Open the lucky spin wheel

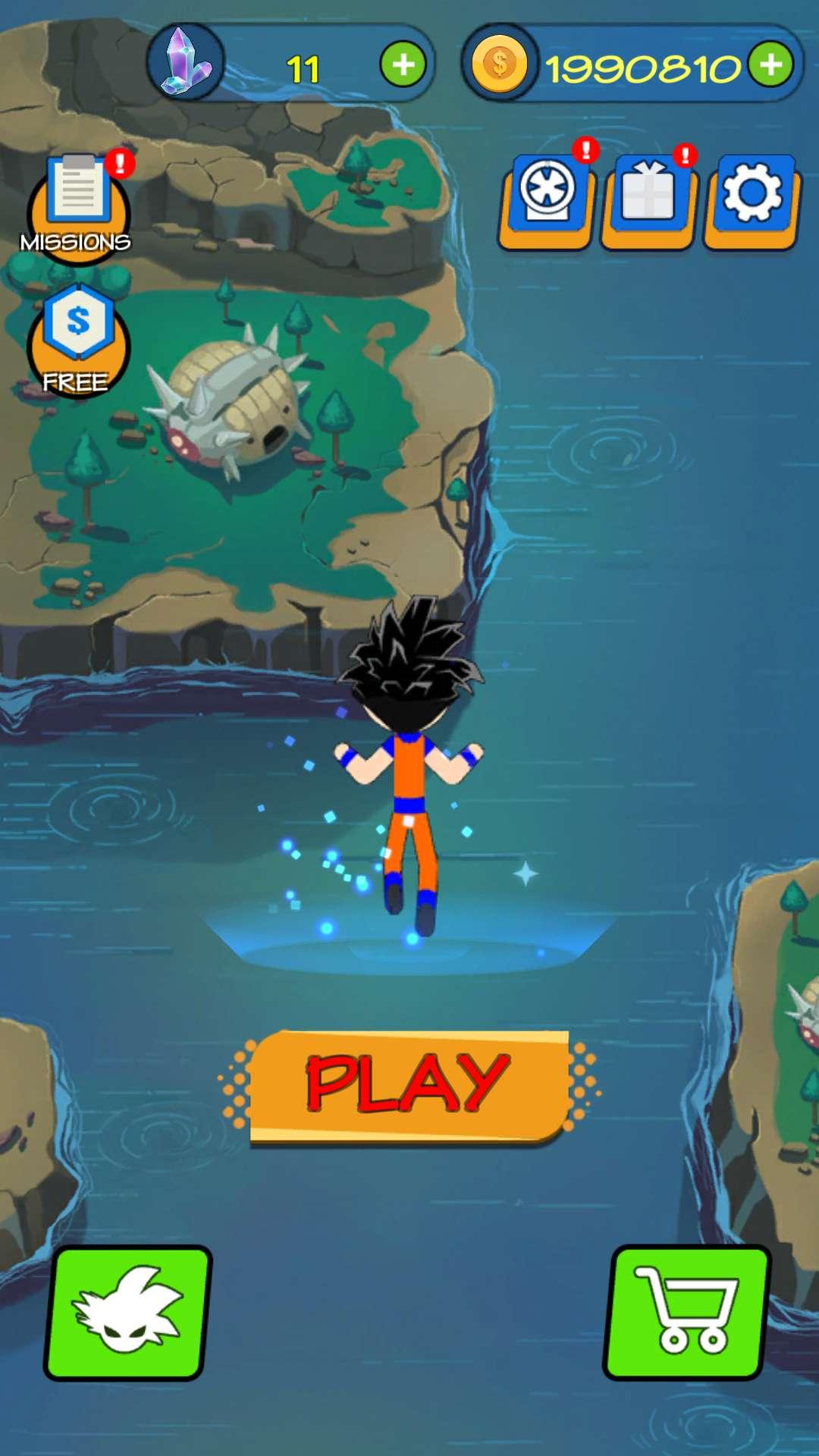tap(547, 199)
